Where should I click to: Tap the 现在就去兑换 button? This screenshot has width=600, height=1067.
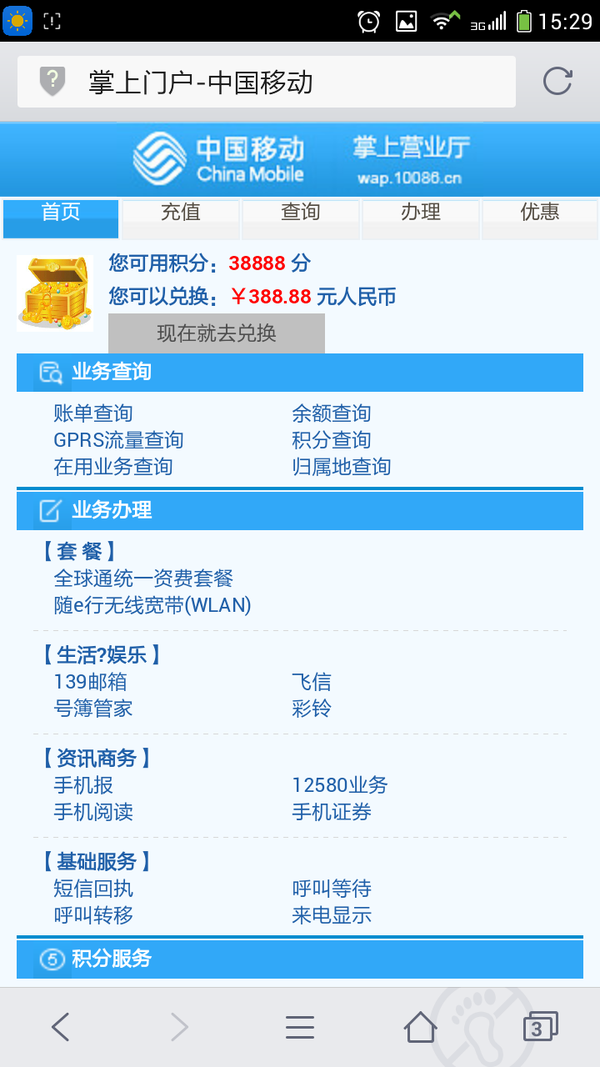[216, 333]
